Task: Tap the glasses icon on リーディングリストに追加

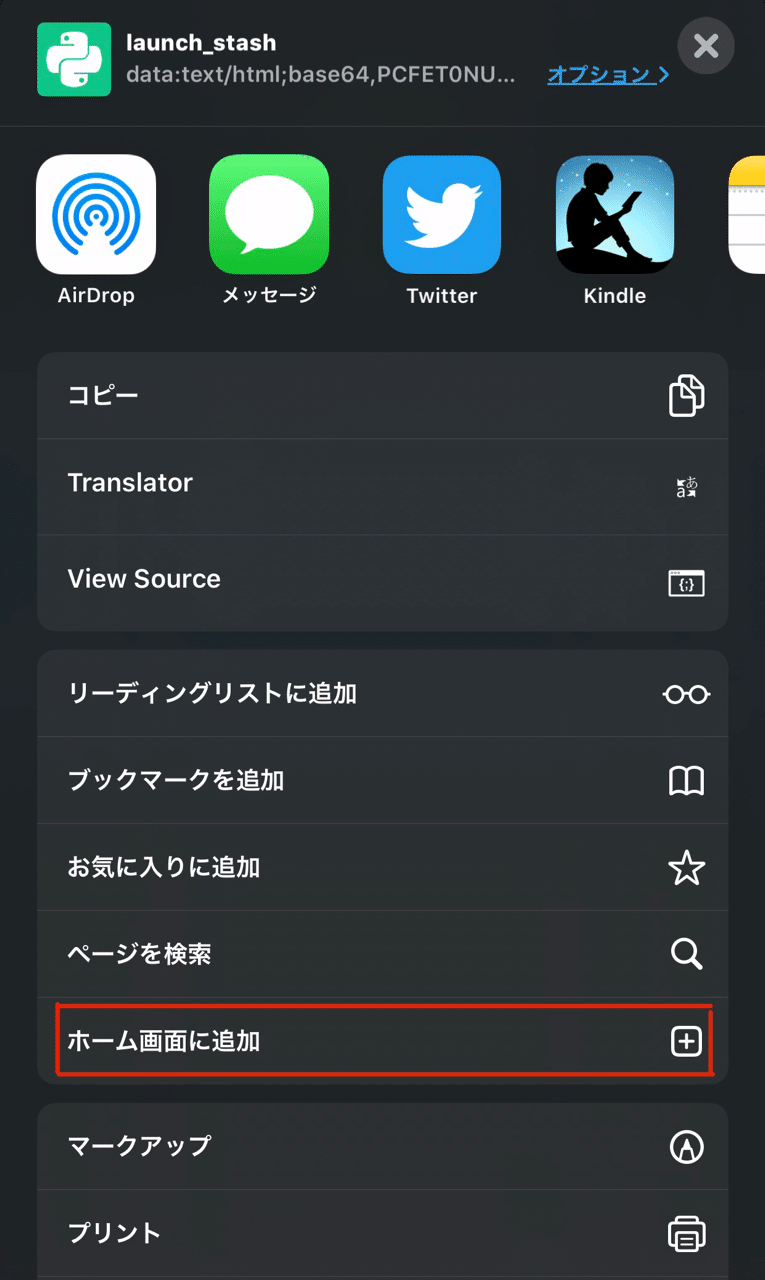Action: [x=686, y=693]
